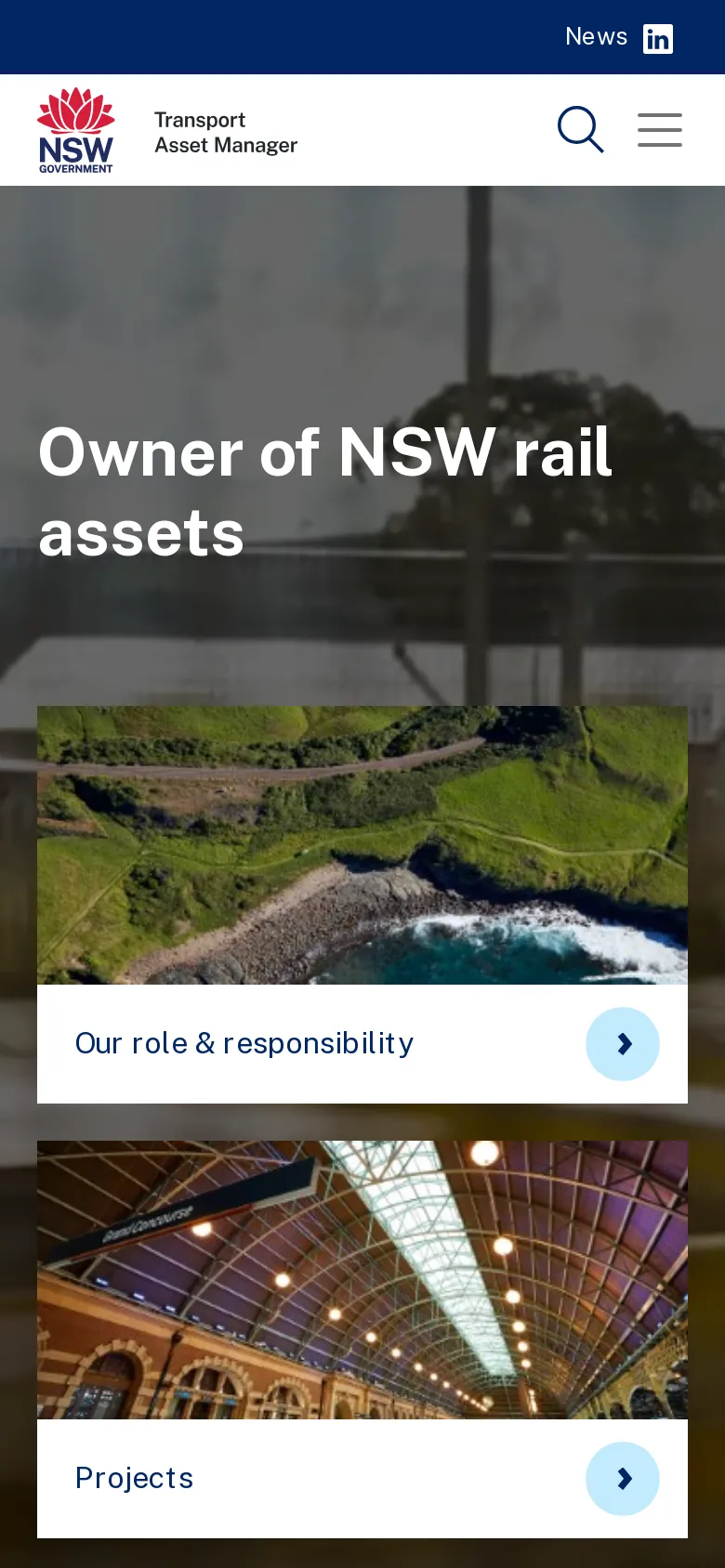Open the News link
Viewport: 725px width, 1568px height.
click(x=596, y=37)
